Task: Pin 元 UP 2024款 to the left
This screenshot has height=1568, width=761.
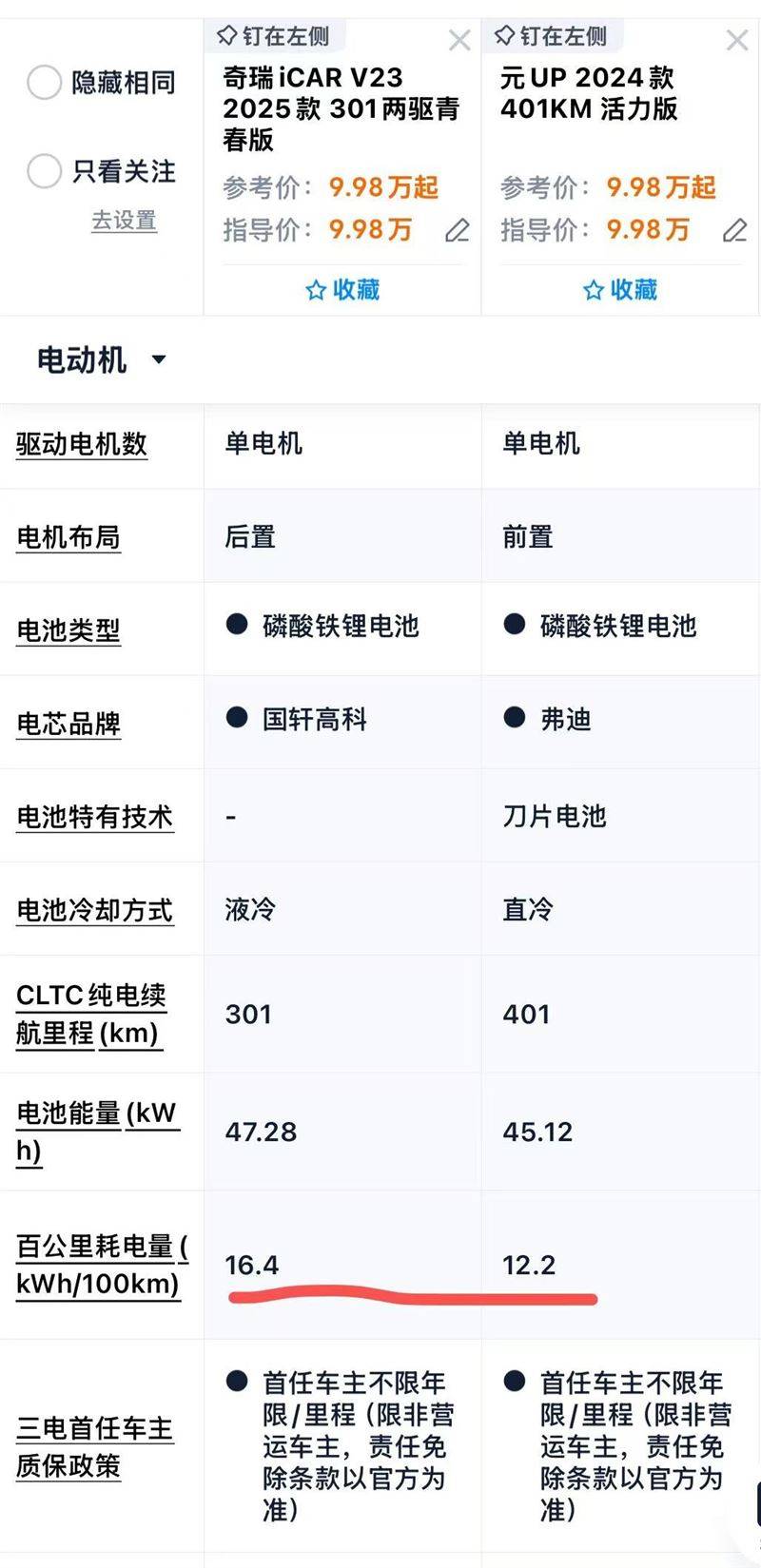Action: coord(550,37)
